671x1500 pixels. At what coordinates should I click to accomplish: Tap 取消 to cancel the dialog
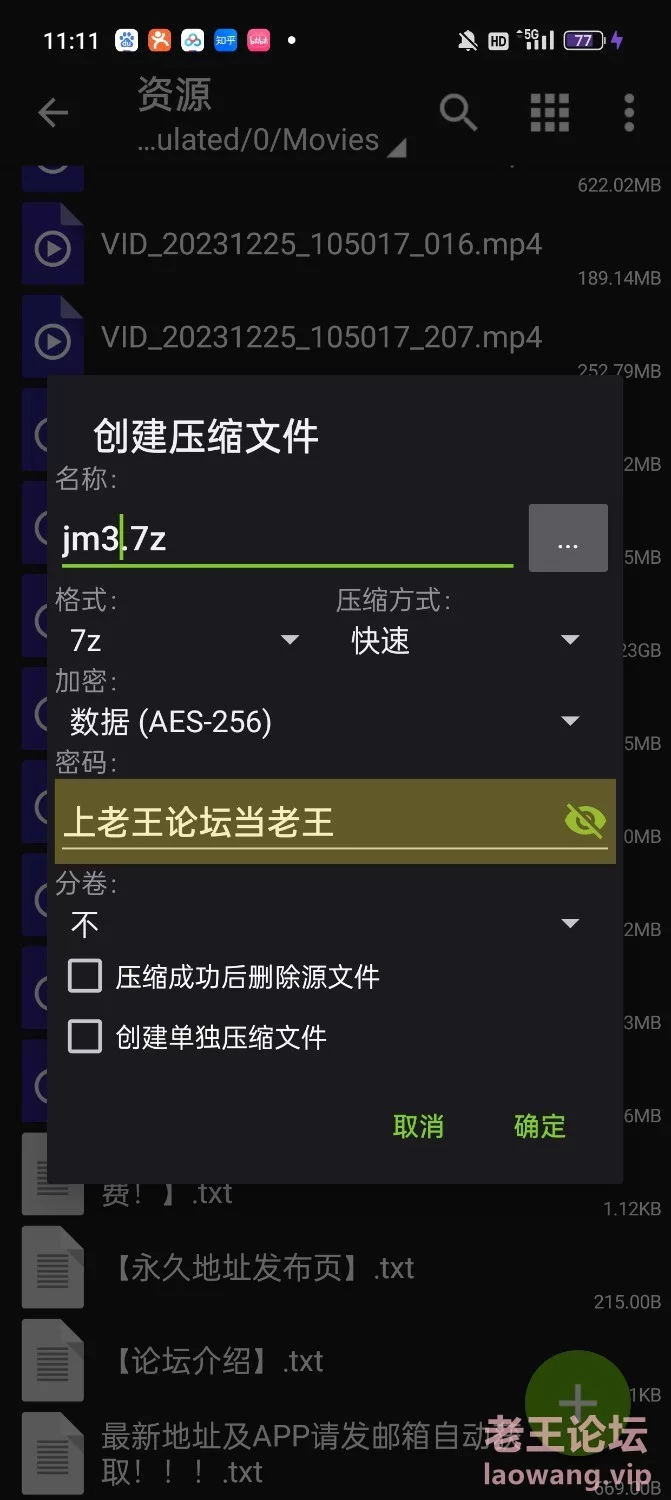(418, 1126)
